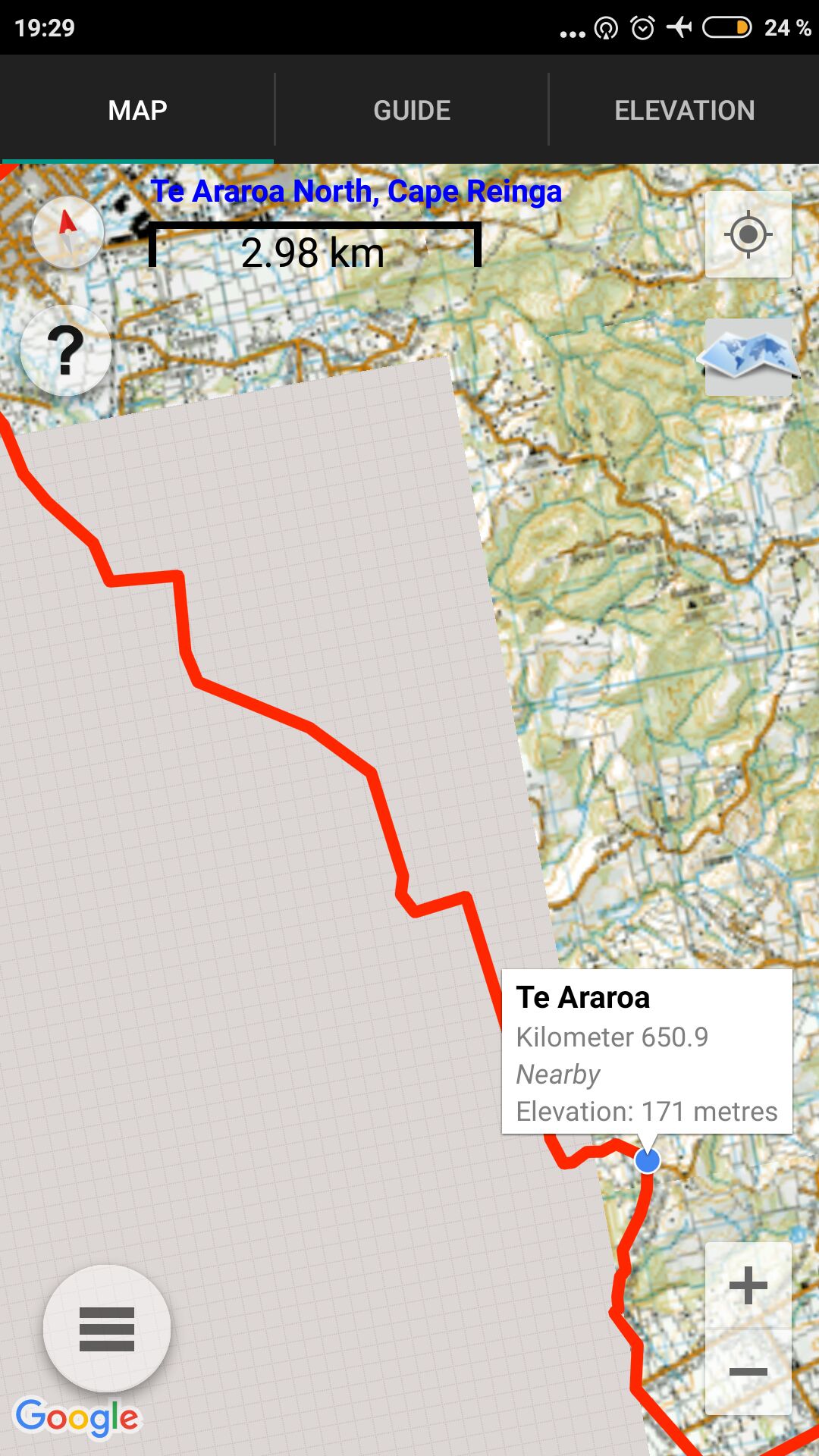Viewport: 819px width, 1456px height.
Task: Switch to the Guide tab
Action: click(x=412, y=110)
